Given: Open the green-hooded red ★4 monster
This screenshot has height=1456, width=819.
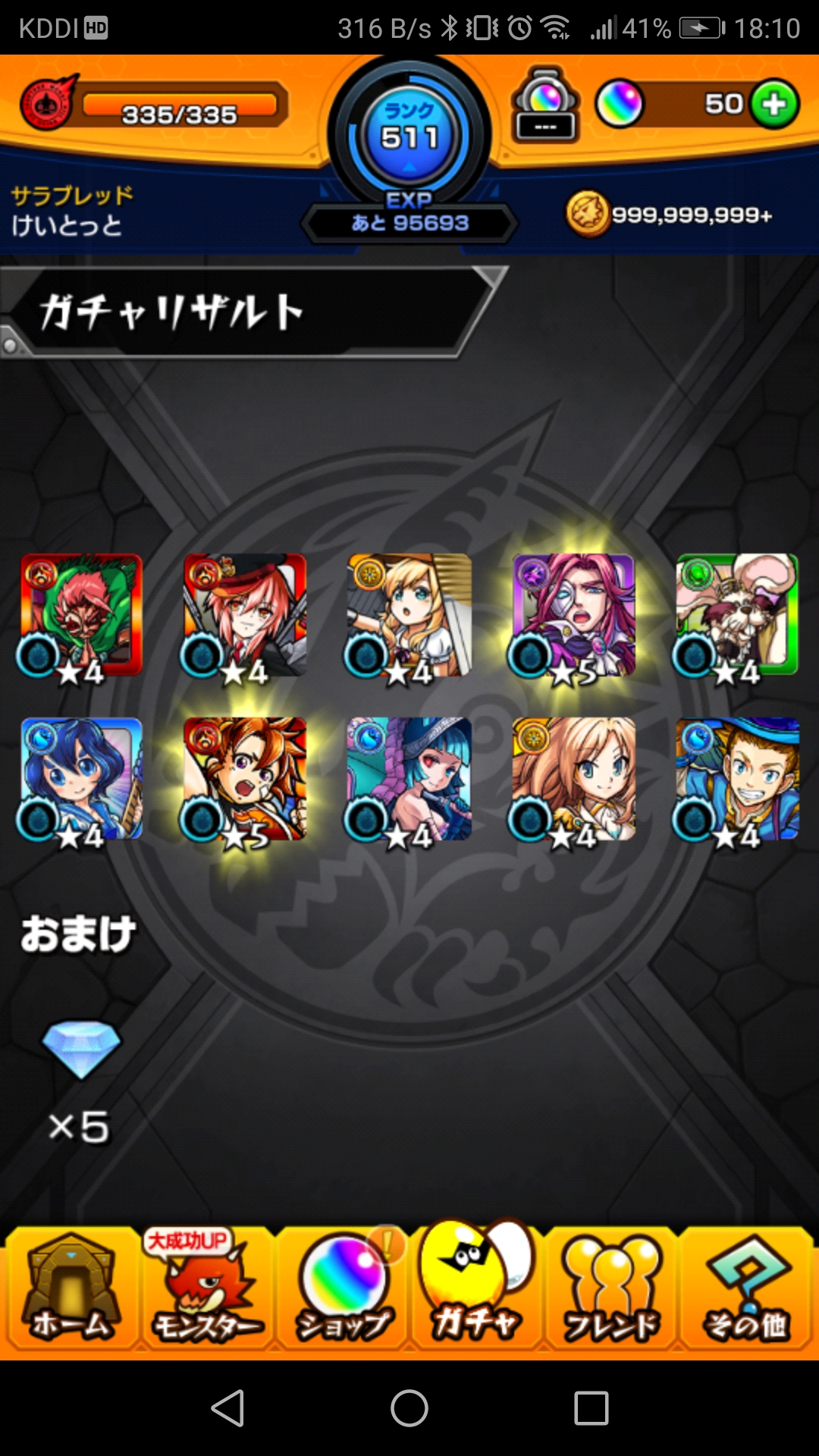Looking at the screenshot, I should tap(80, 616).
